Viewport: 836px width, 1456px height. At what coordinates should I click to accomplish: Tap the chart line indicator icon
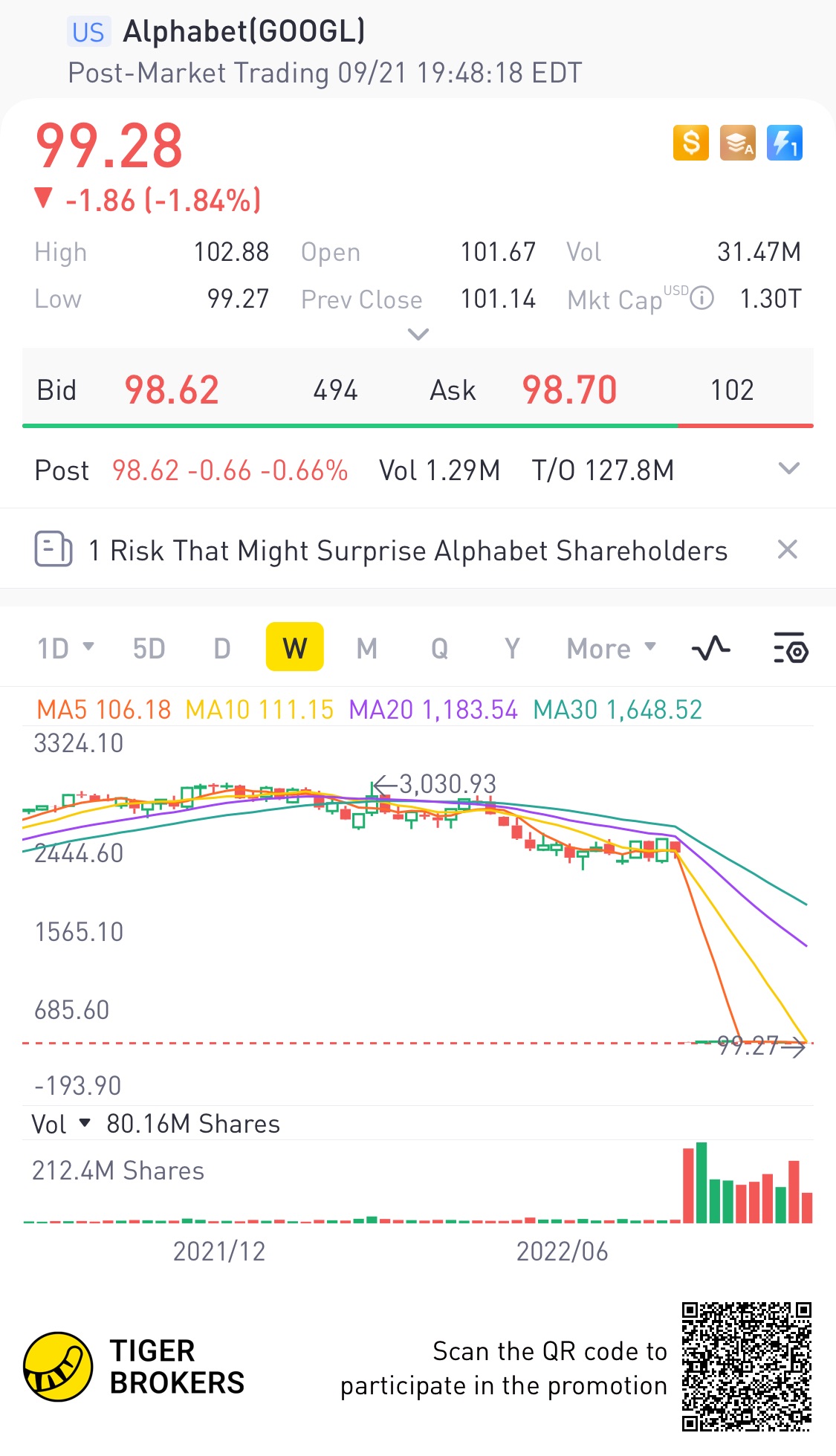click(x=710, y=648)
